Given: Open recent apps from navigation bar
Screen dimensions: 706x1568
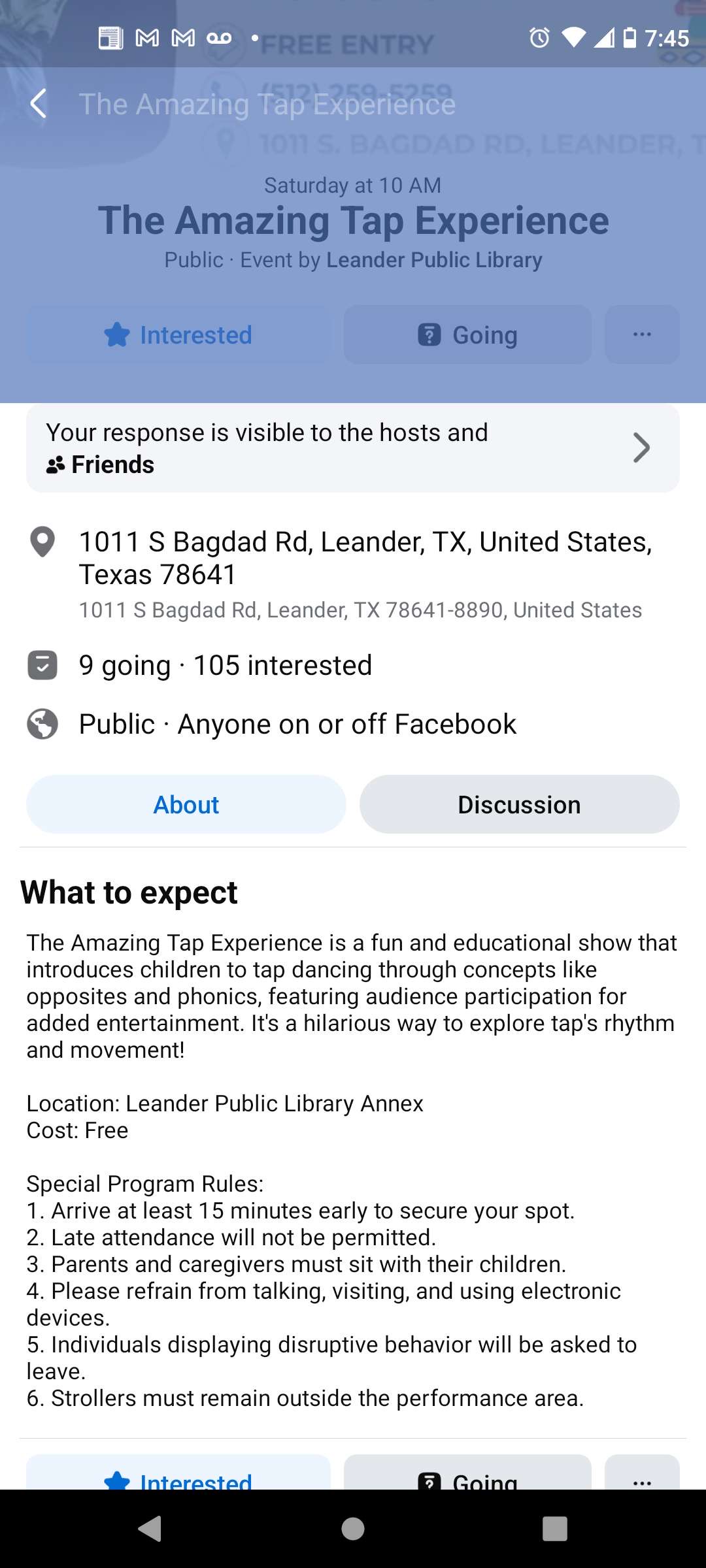Looking at the screenshot, I should (x=555, y=1529).
